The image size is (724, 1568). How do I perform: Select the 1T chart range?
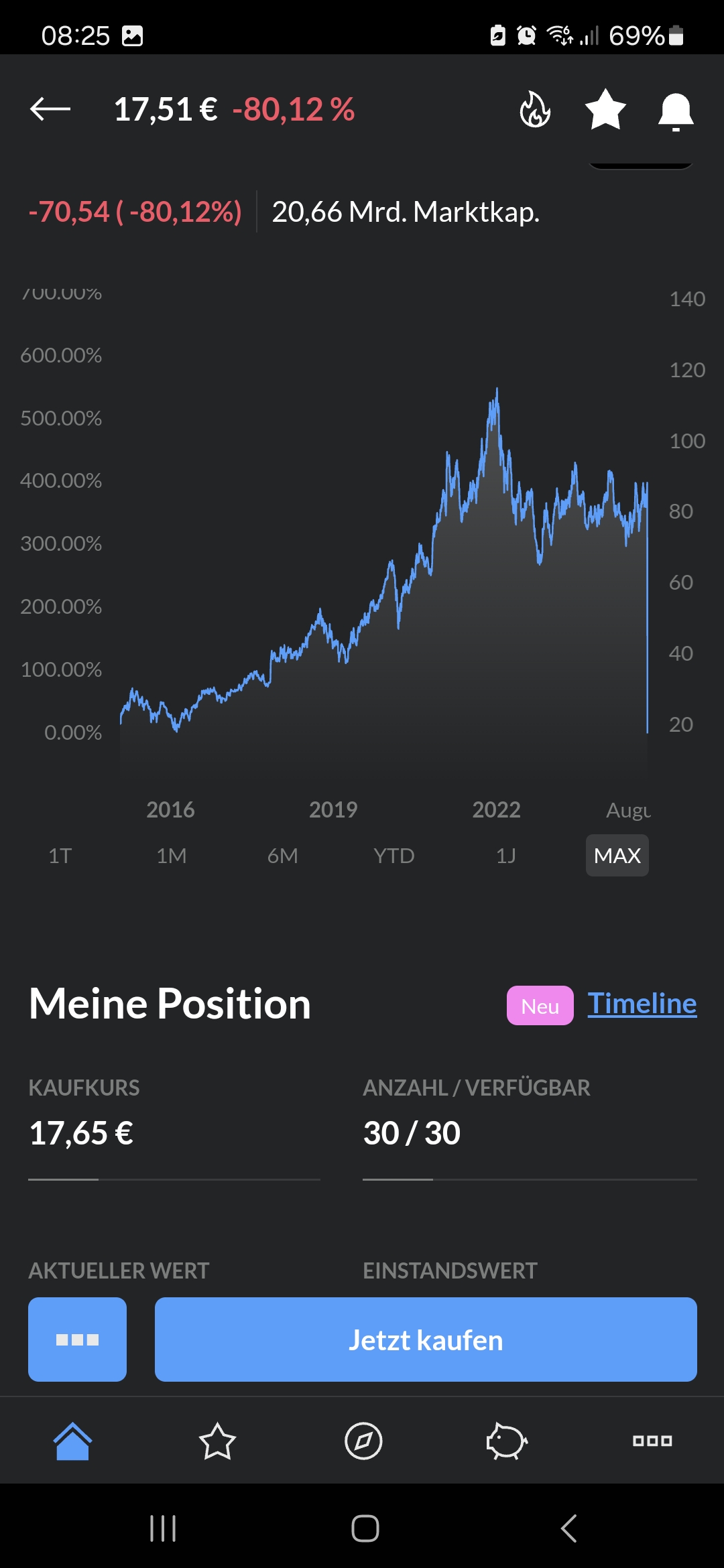[x=60, y=856]
